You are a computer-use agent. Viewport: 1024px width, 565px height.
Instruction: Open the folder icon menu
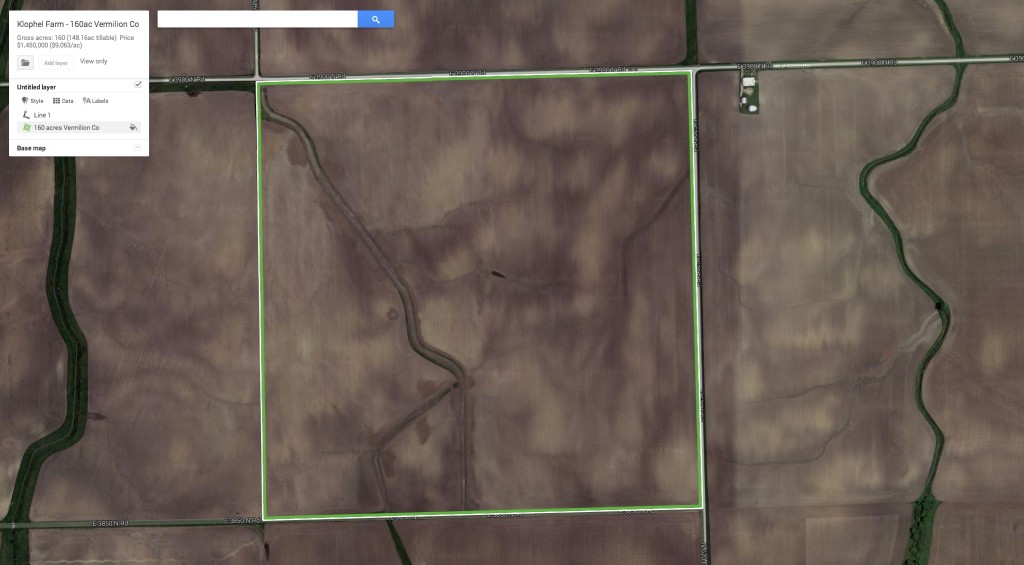tap(25, 62)
